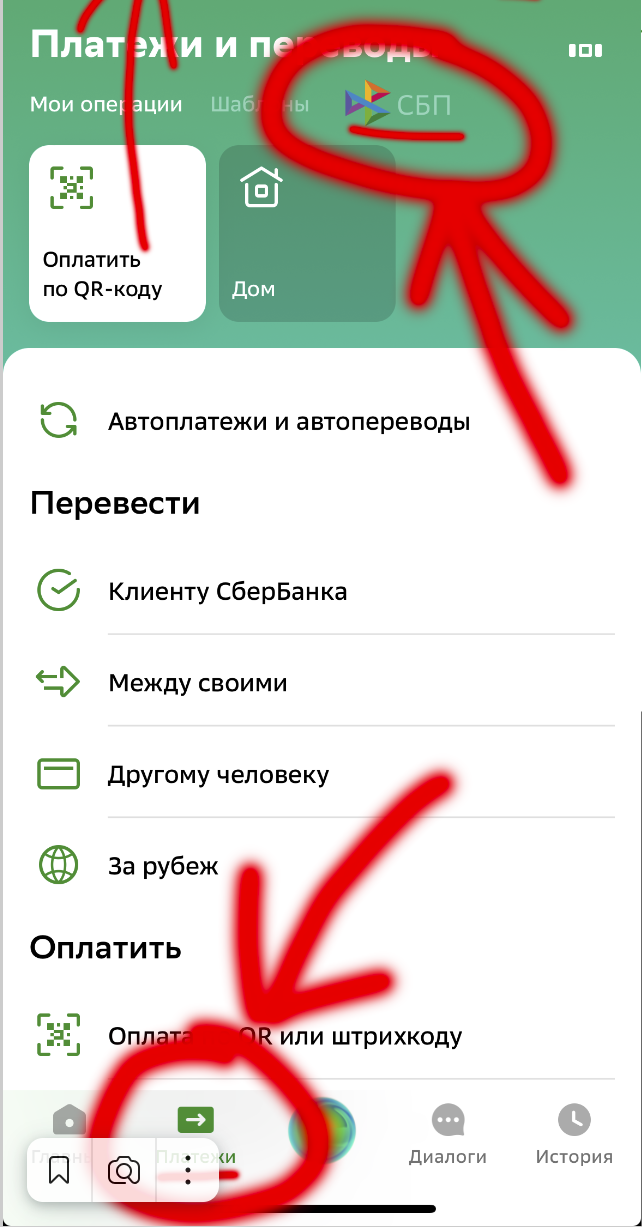Tap the assistant orb in bottom bar

coord(322,1128)
